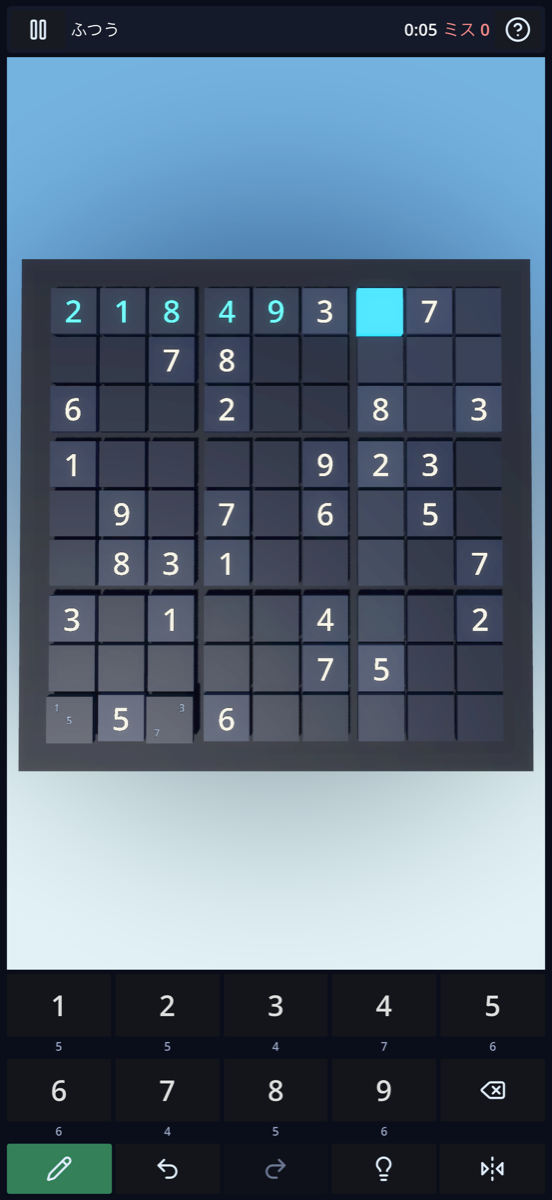Pause the sudoku game

click(x=38, y=30)
